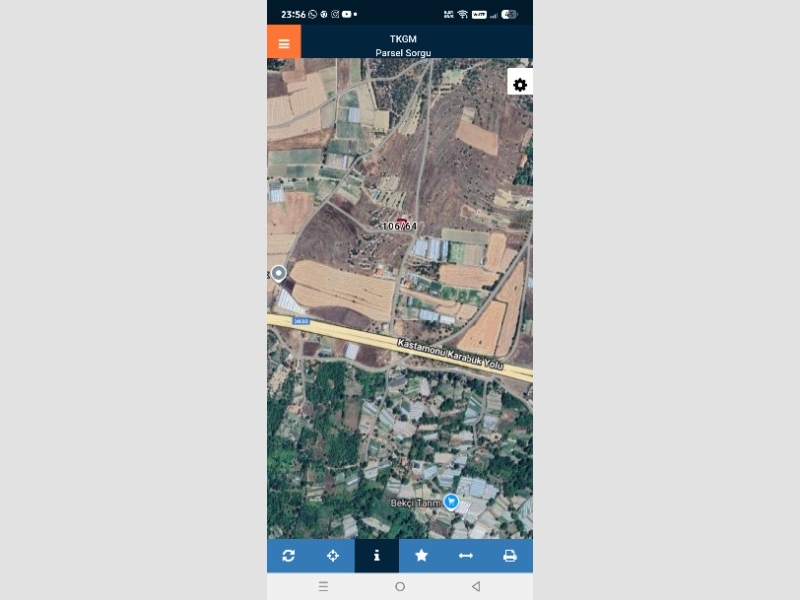The image size is (800, 600).
Task: Open favorites star tool
Action: pos(421,556)
